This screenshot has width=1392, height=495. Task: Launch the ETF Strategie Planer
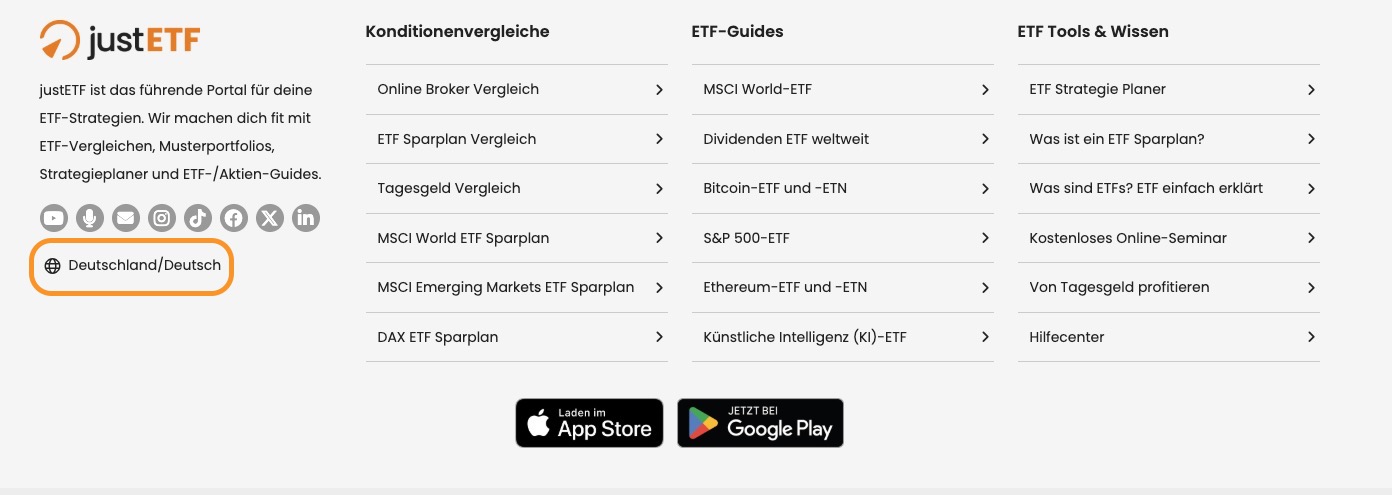(x=1168, y=89)
